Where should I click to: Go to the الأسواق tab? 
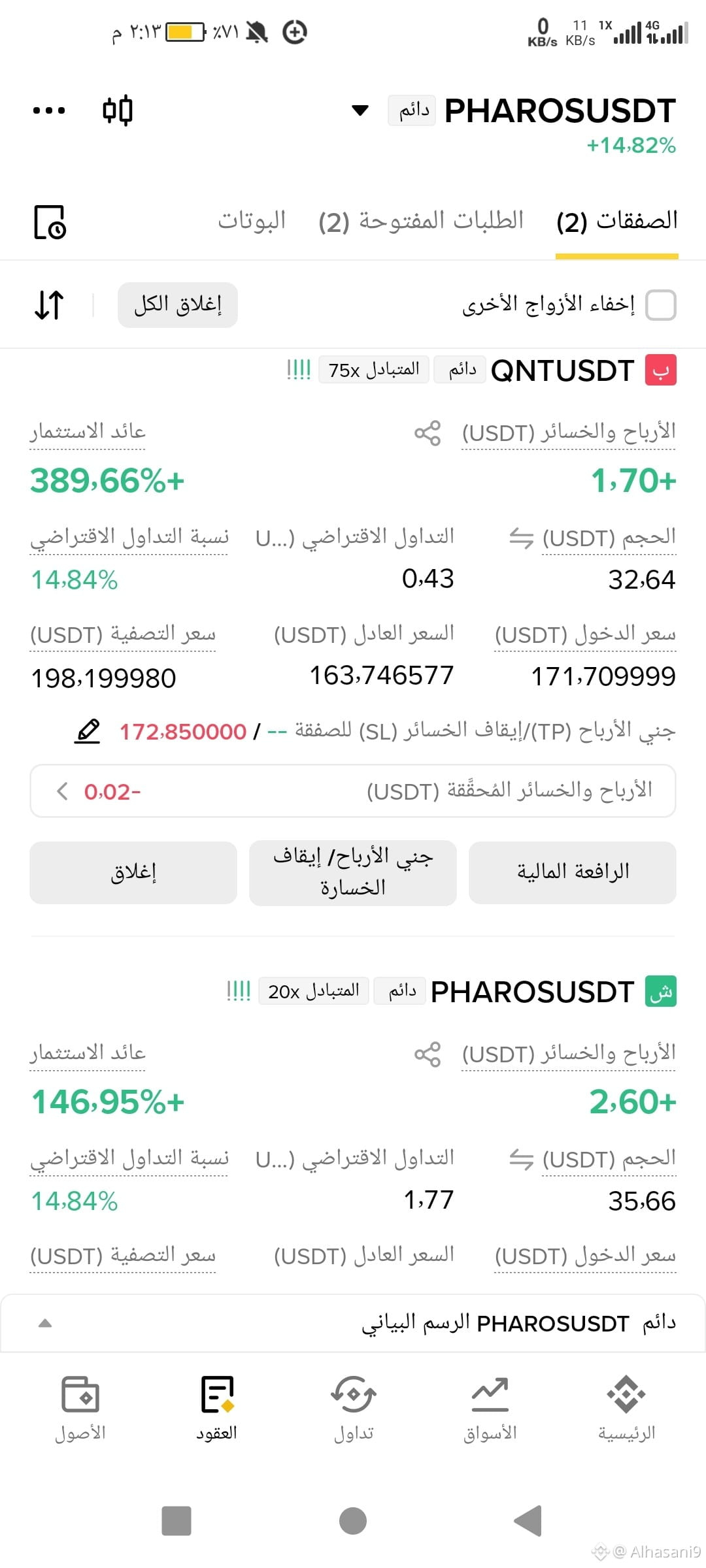tap(490, 1409)
